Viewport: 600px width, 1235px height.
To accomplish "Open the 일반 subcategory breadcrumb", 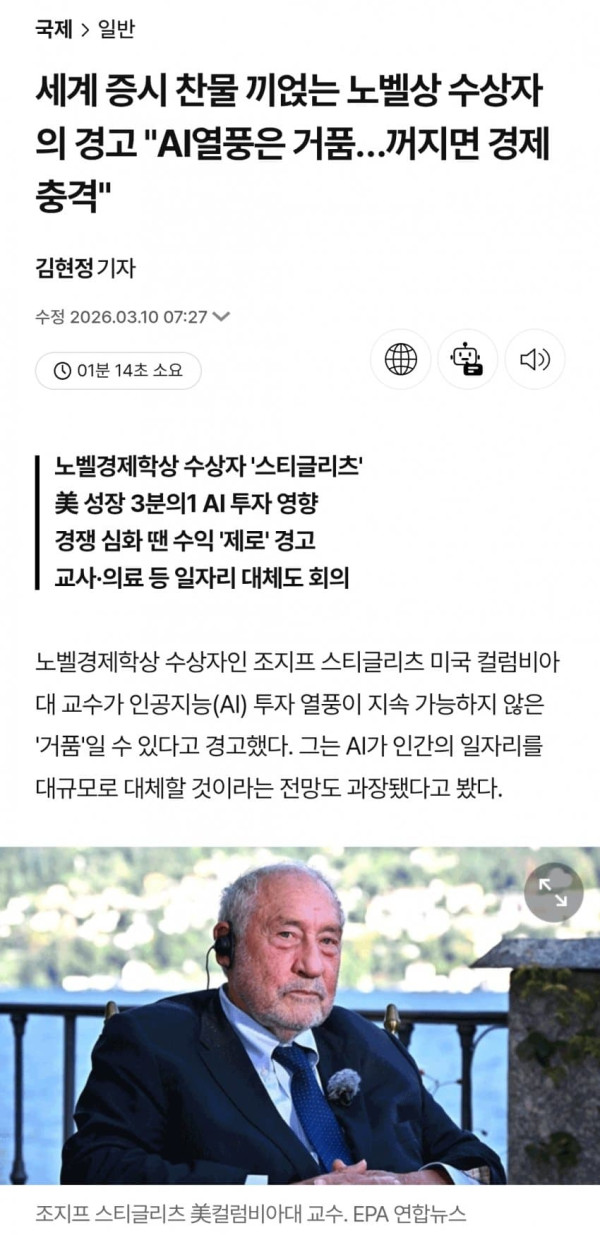I will coord(116,30).
